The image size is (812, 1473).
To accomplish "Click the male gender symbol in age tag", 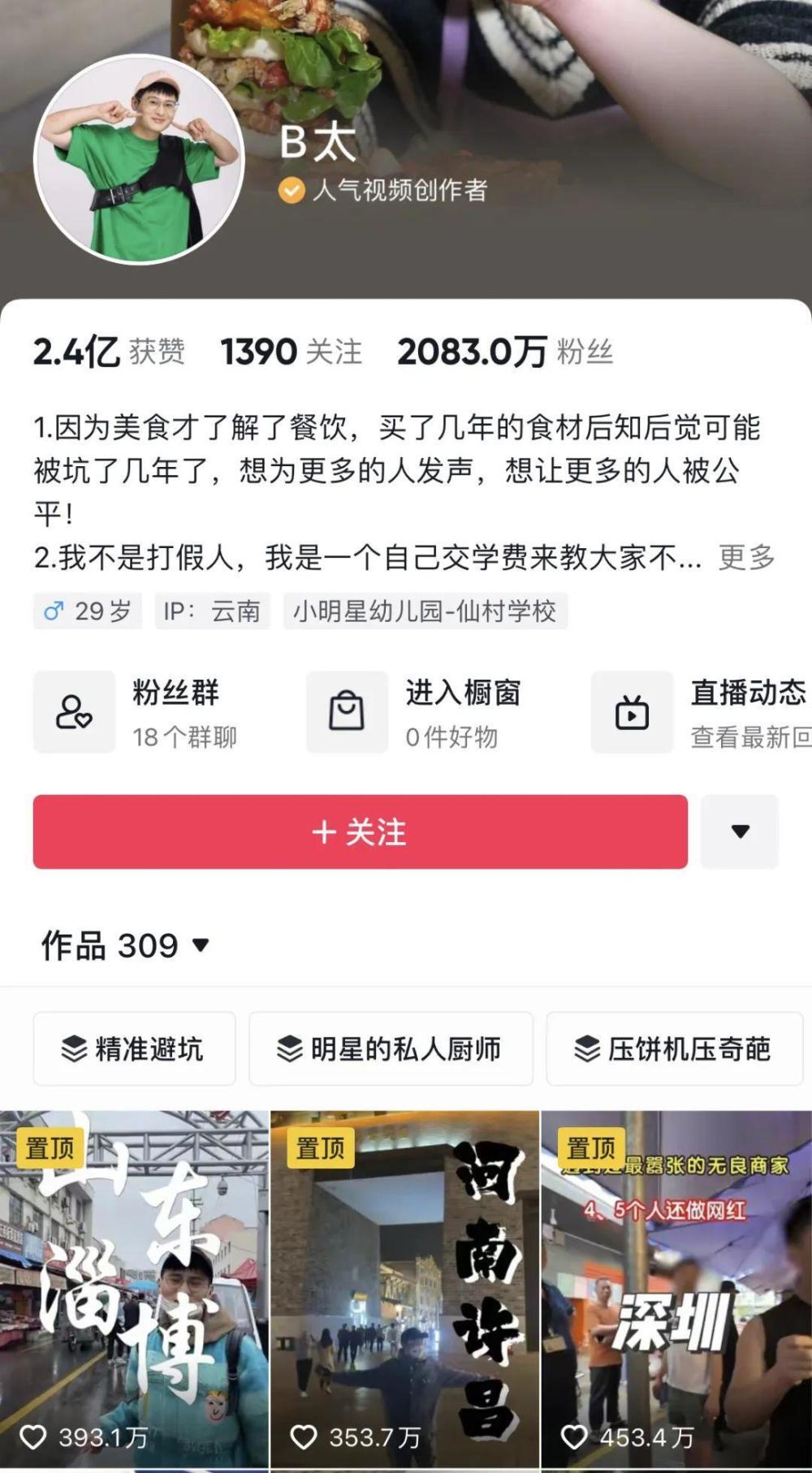I will pos(54,610).
